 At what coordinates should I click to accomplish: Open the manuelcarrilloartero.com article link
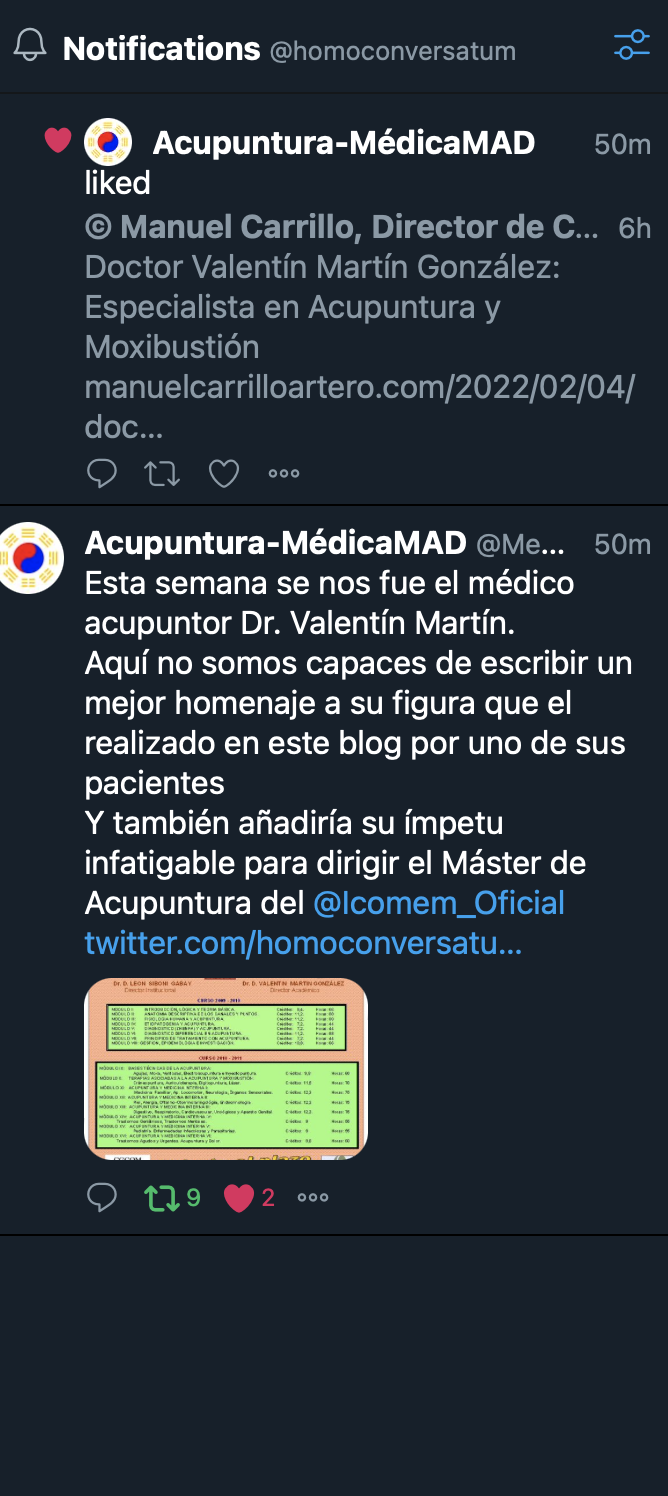coord(359,387)
